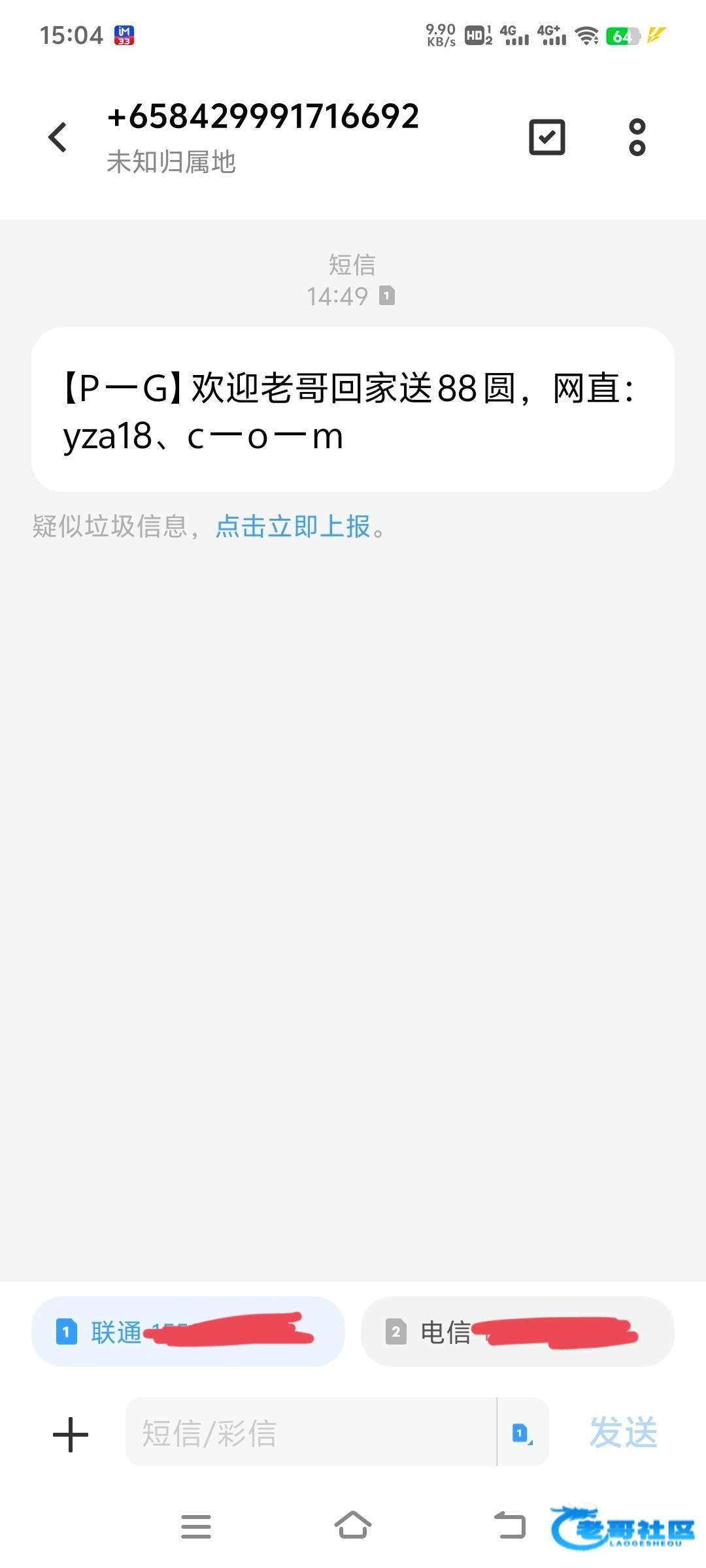Open the plus attachment button

(71, 1434)
